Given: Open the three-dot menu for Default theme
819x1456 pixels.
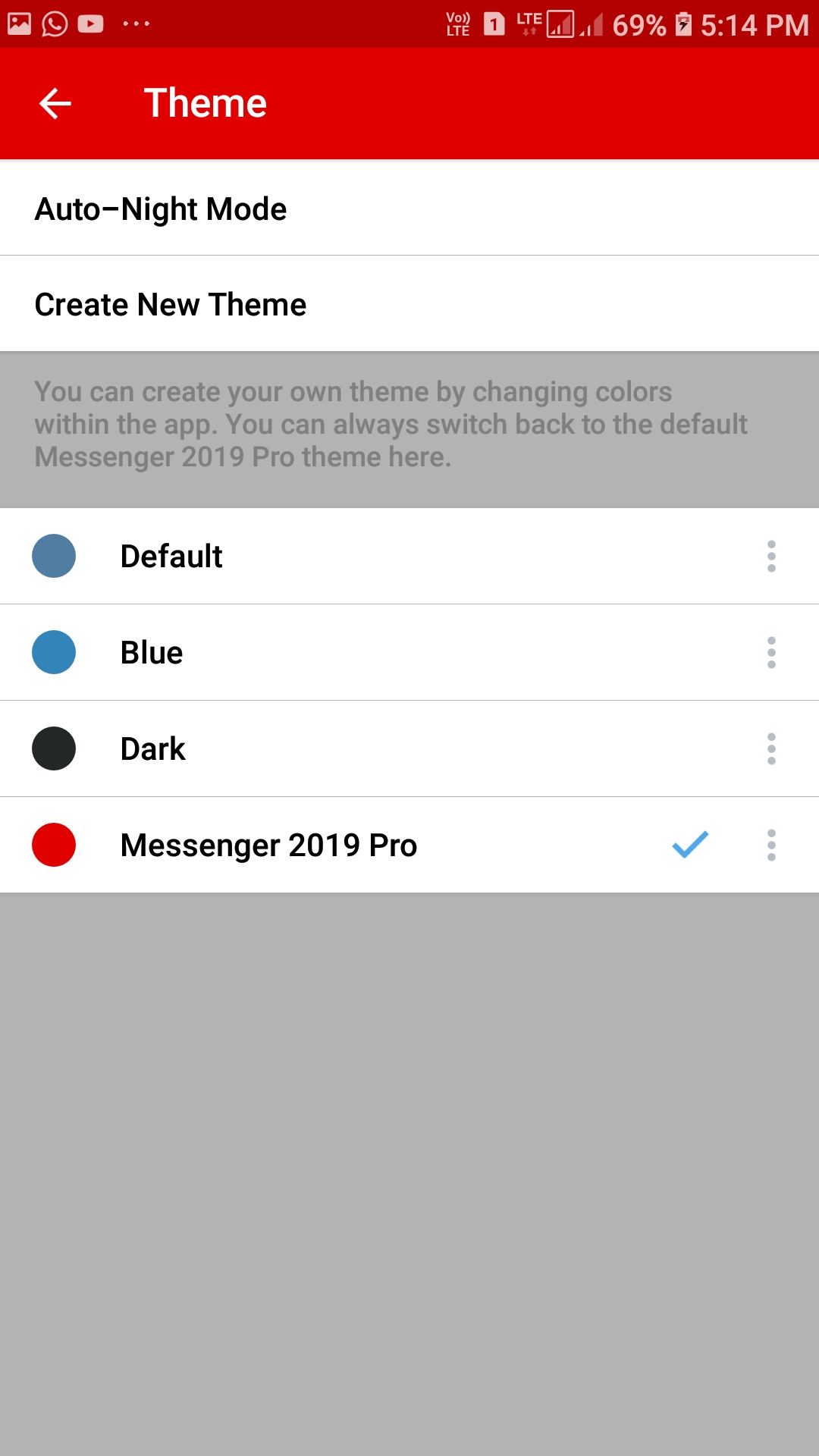Looking at the screenshot, I should [770, 556].
